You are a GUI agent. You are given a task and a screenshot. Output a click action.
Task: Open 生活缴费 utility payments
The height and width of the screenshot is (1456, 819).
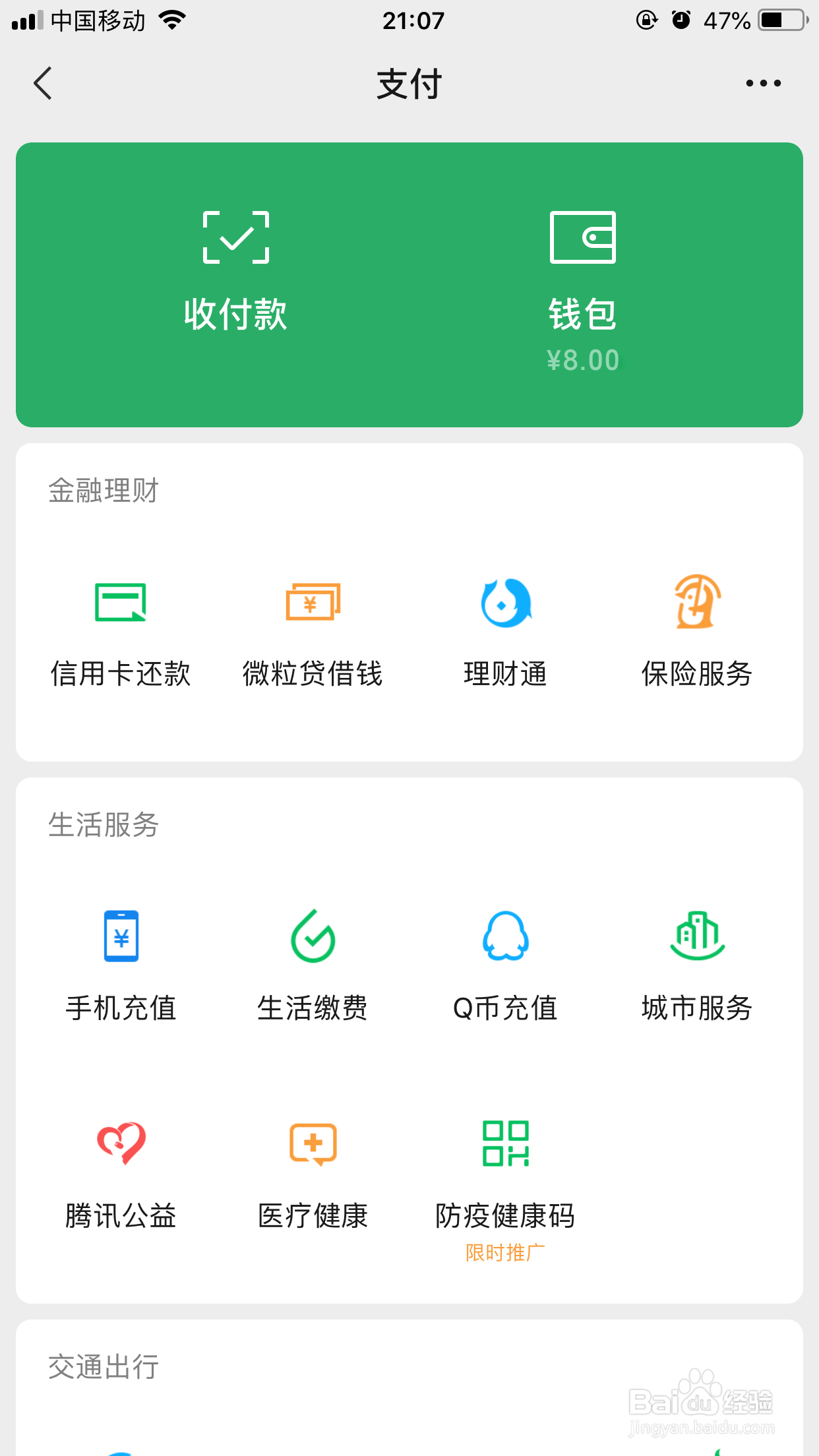tap(313, 964)
